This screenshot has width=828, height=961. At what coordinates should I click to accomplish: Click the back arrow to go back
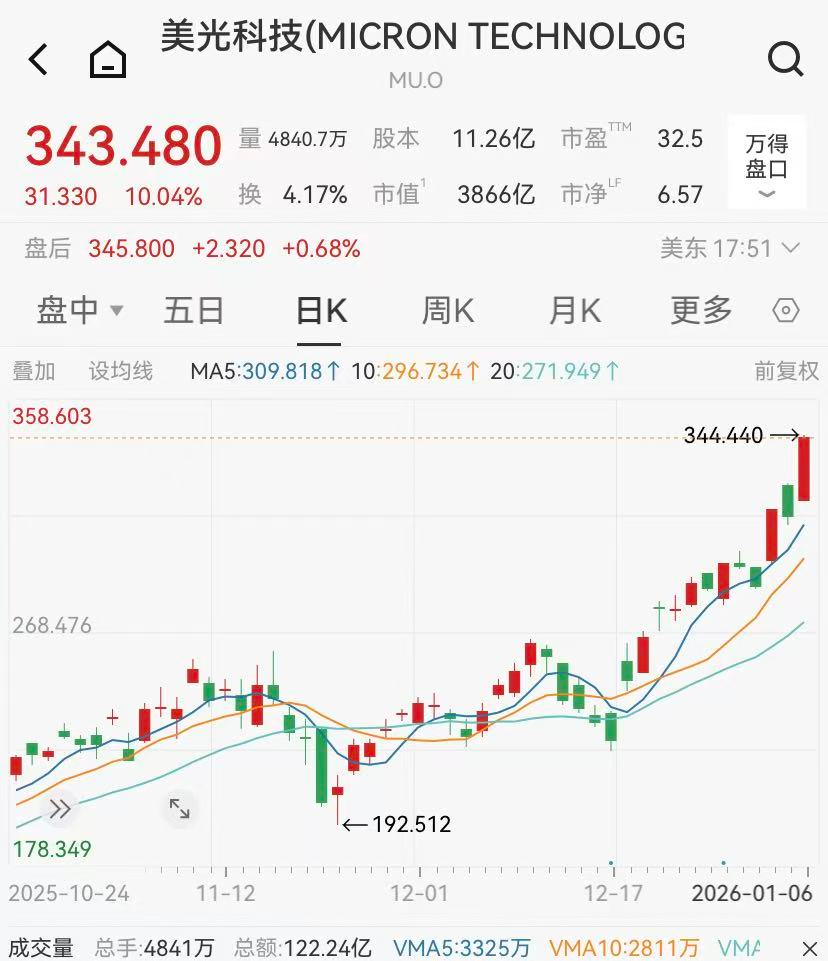37,59
